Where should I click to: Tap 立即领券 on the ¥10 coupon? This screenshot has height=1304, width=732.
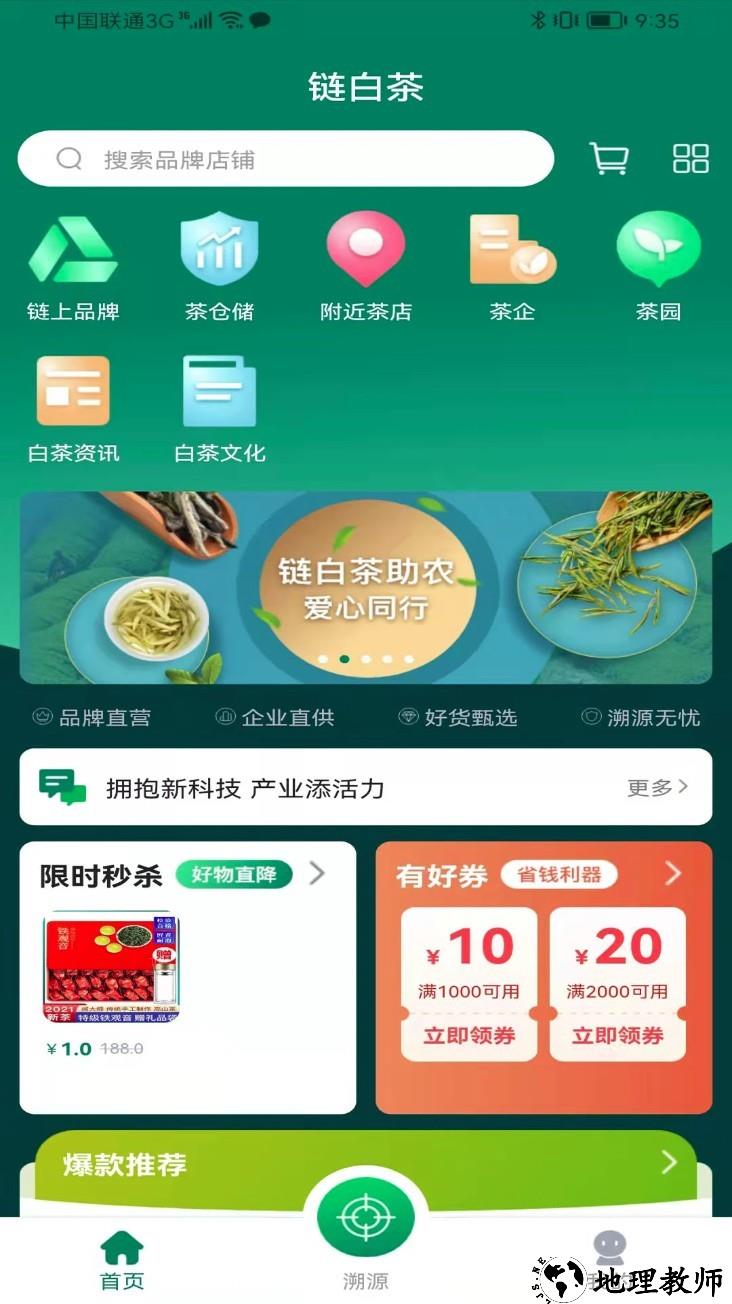[467, 1036]
